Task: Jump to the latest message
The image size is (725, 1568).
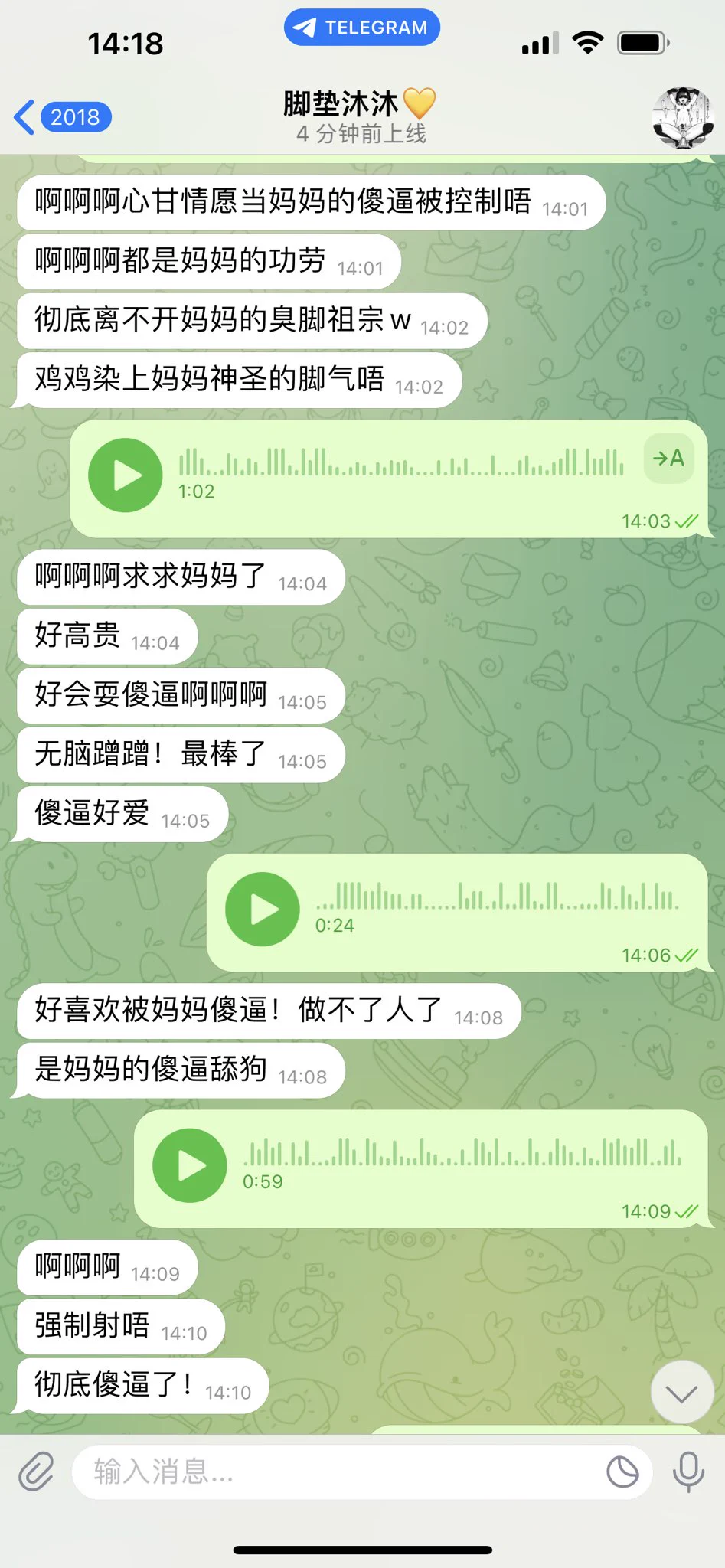Action: 681,1393
